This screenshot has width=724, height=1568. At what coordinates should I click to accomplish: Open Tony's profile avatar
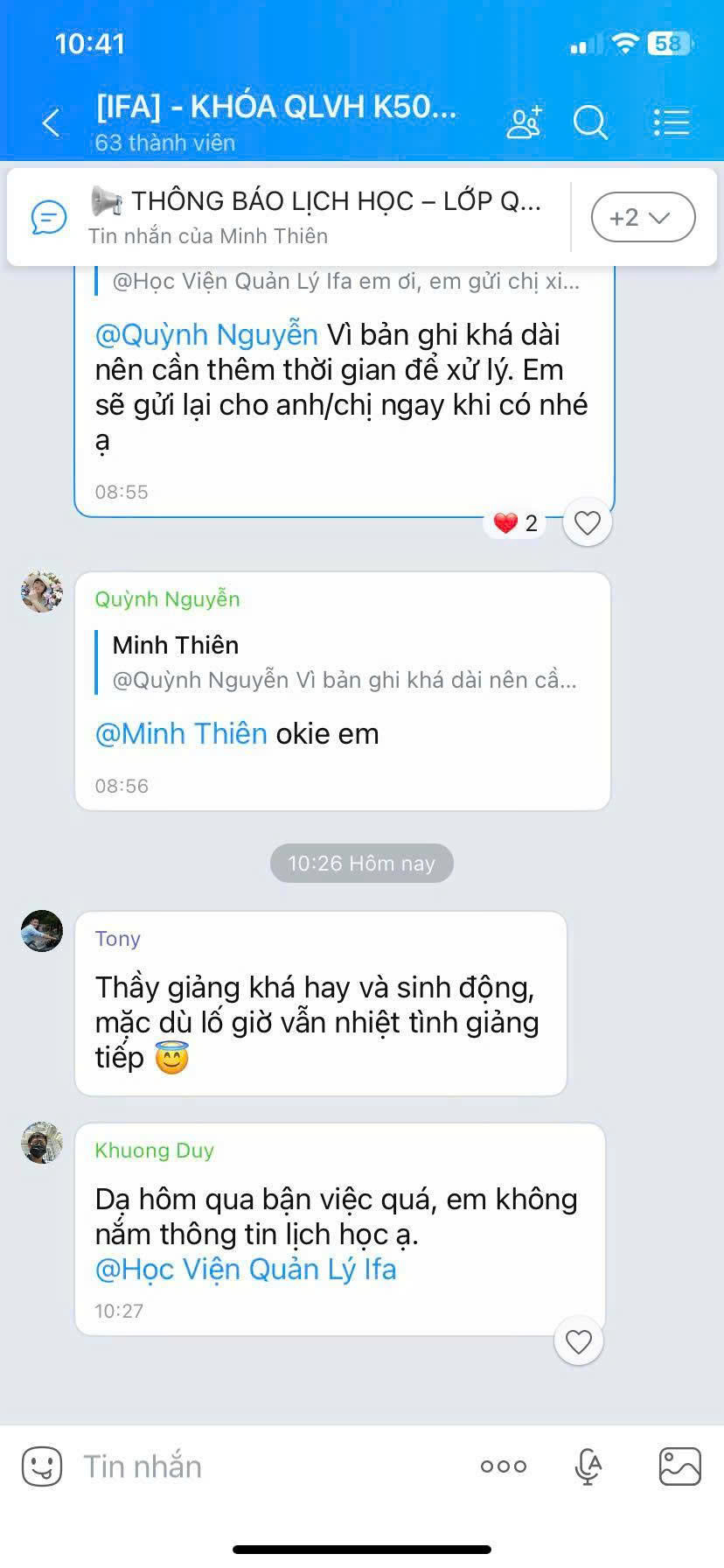(x=42, y=931)
